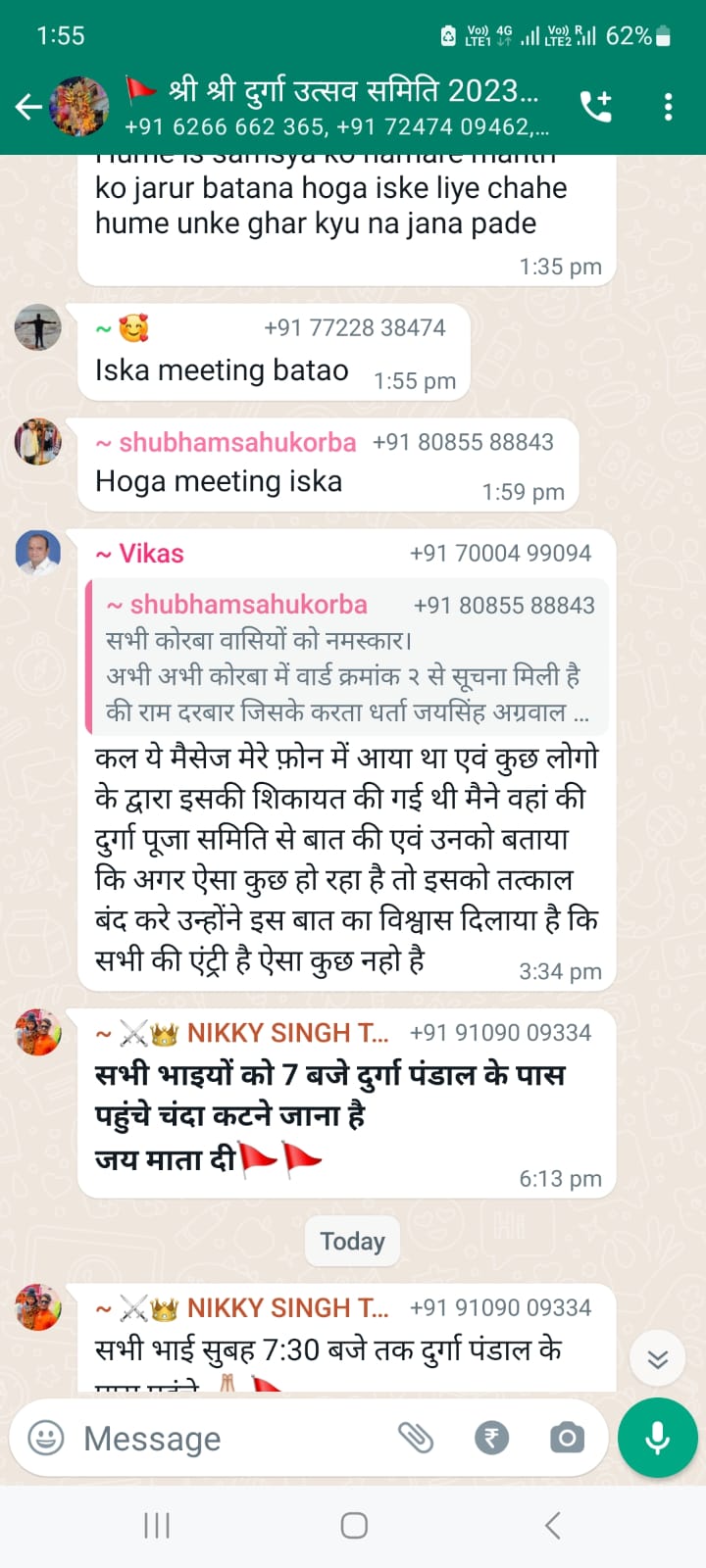Screen dimensions: 706x1568
Task: Record a voice message
Action: (657, 1438)
